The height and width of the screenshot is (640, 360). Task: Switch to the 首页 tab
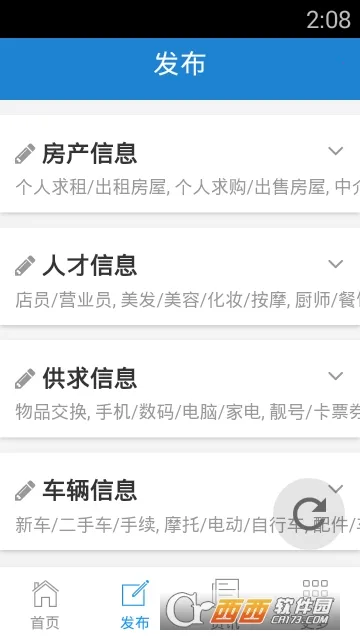point(45,604)
